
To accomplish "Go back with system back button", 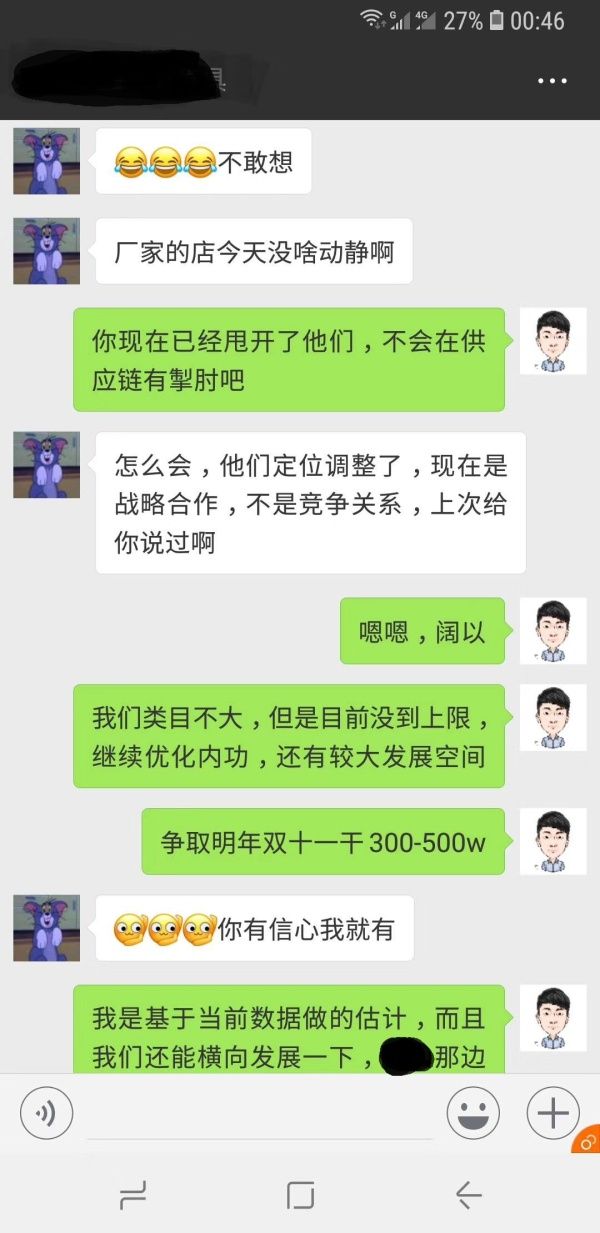I will 468,1194.
